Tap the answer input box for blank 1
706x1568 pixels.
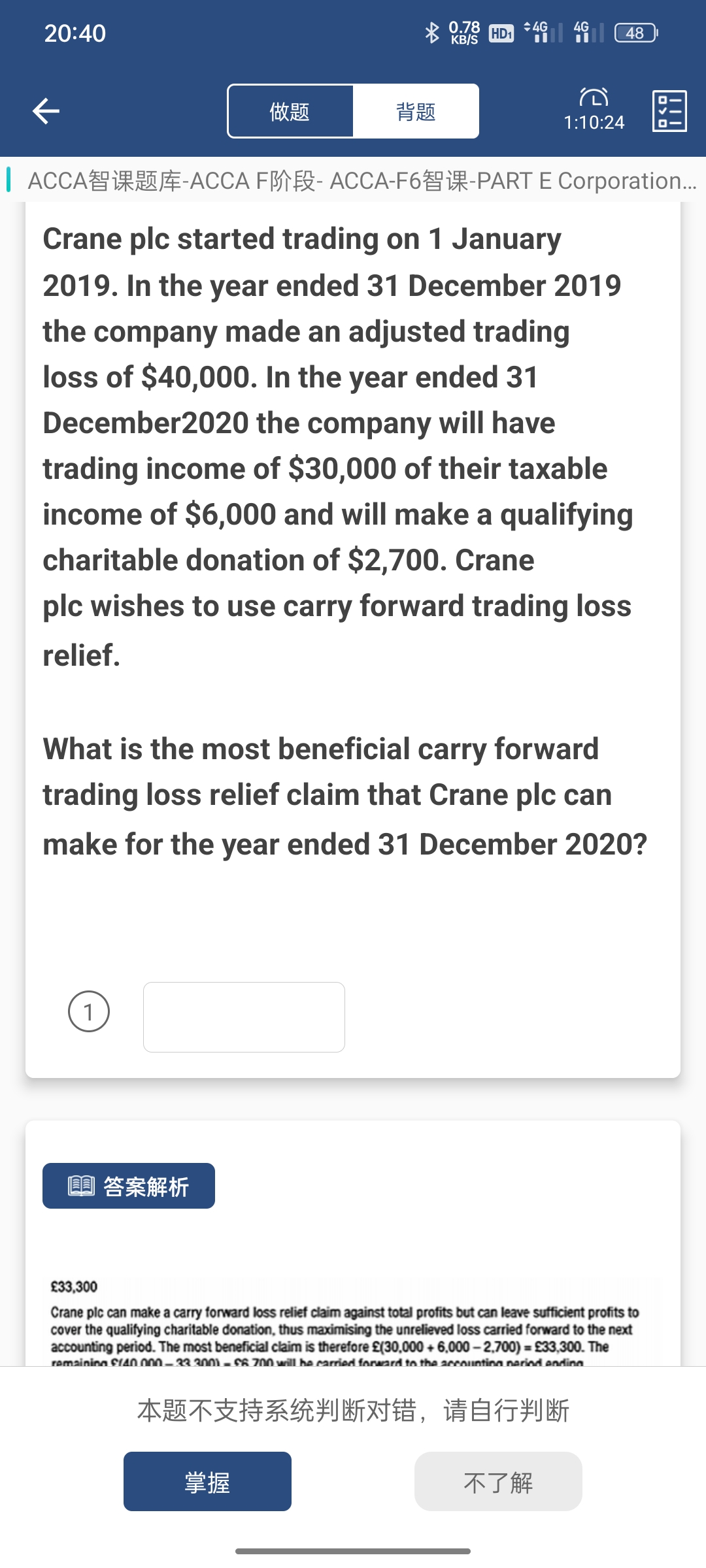(244, 1017)
